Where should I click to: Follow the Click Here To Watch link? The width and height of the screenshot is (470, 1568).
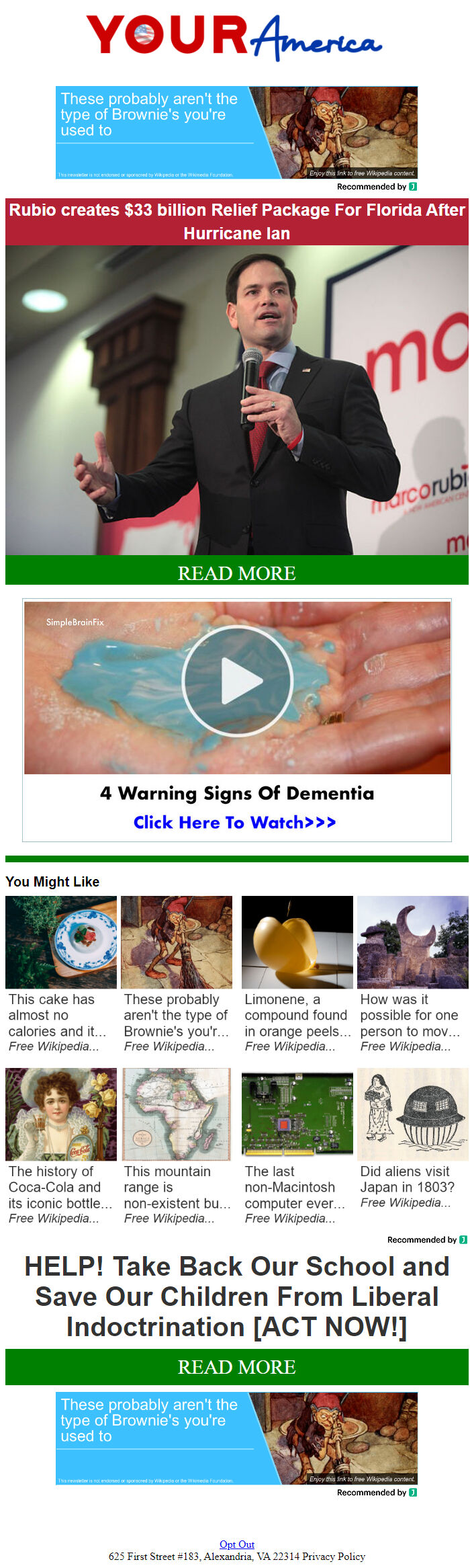[234, 822]
